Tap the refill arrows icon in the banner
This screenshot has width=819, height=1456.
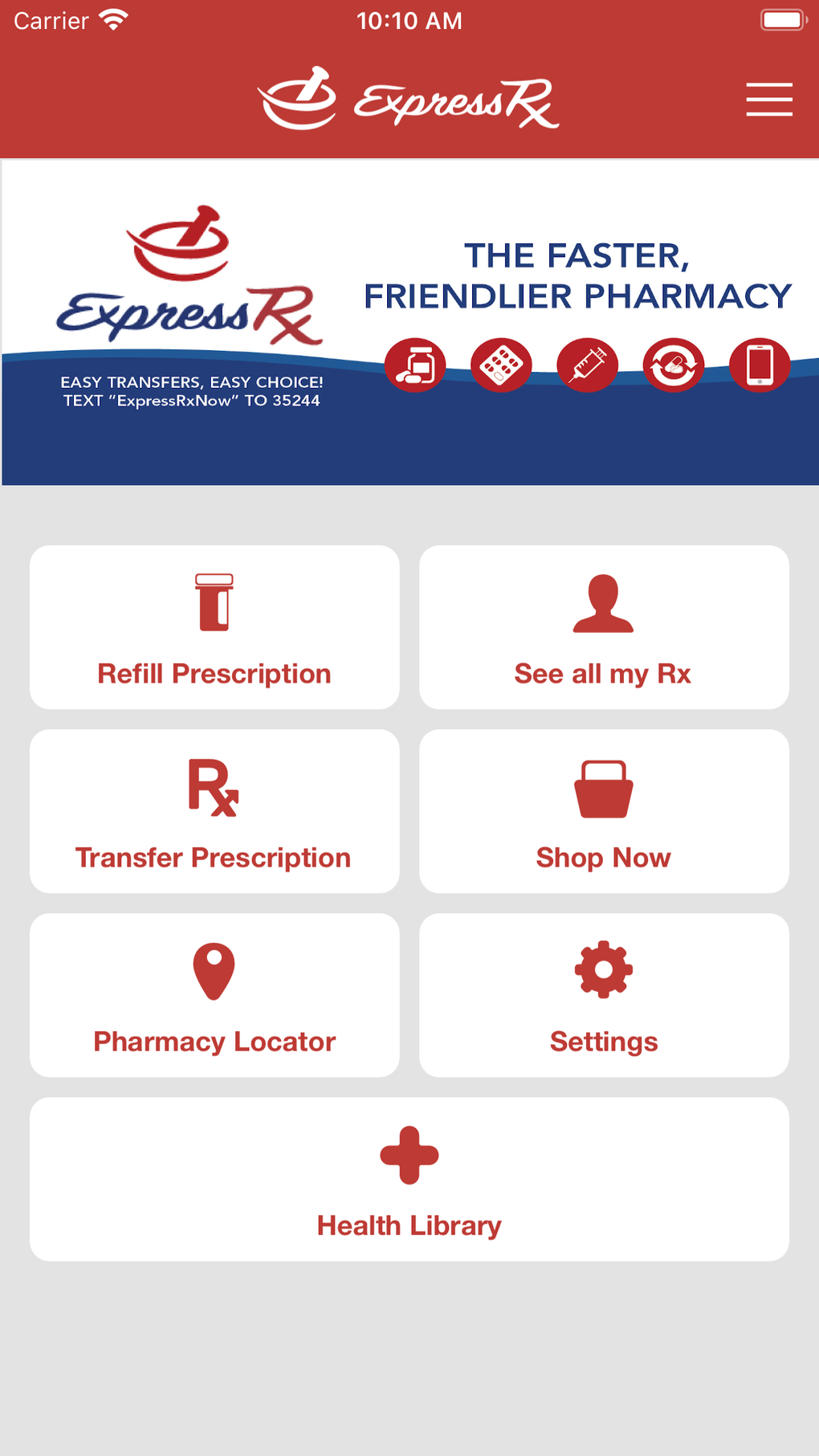click(674, 365)
